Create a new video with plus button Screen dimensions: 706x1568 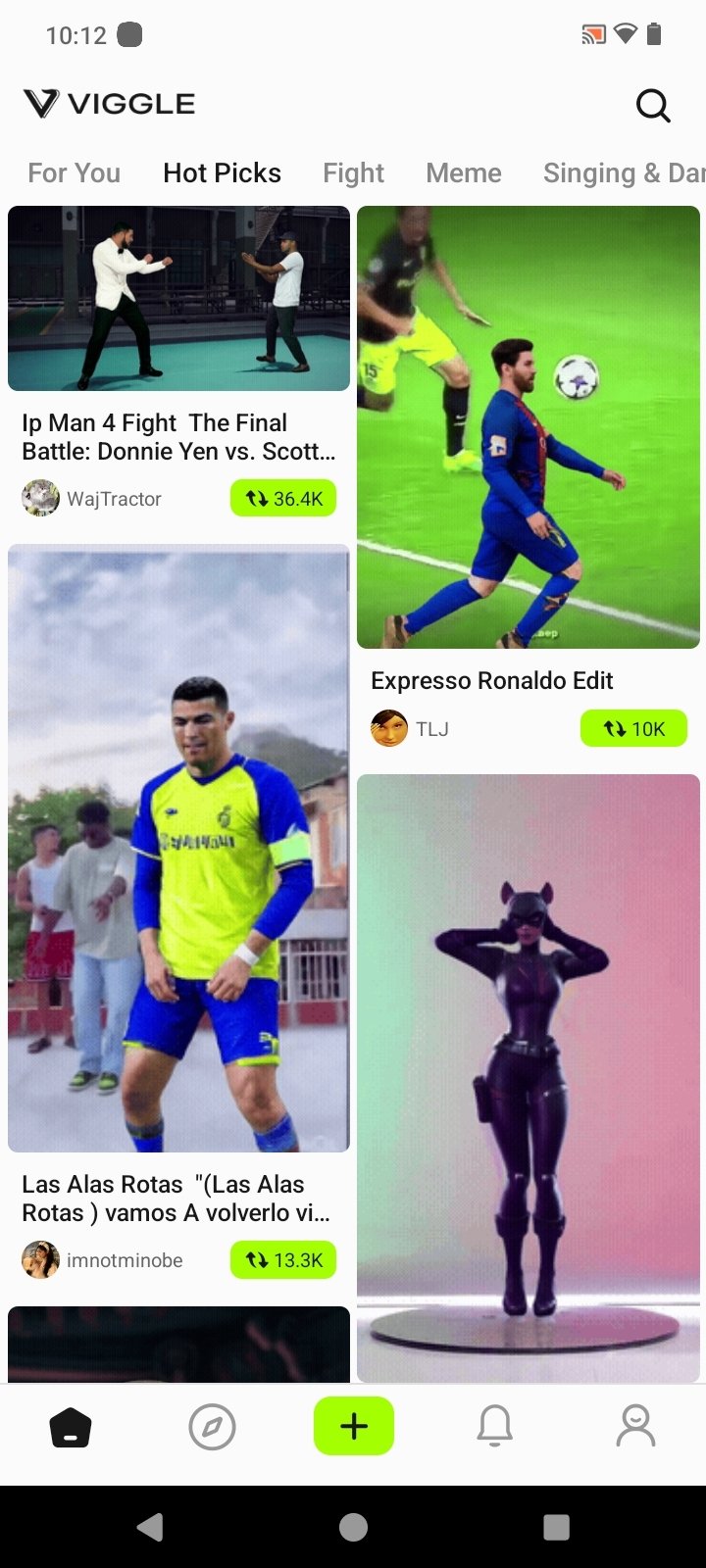tap(354, 1427)
